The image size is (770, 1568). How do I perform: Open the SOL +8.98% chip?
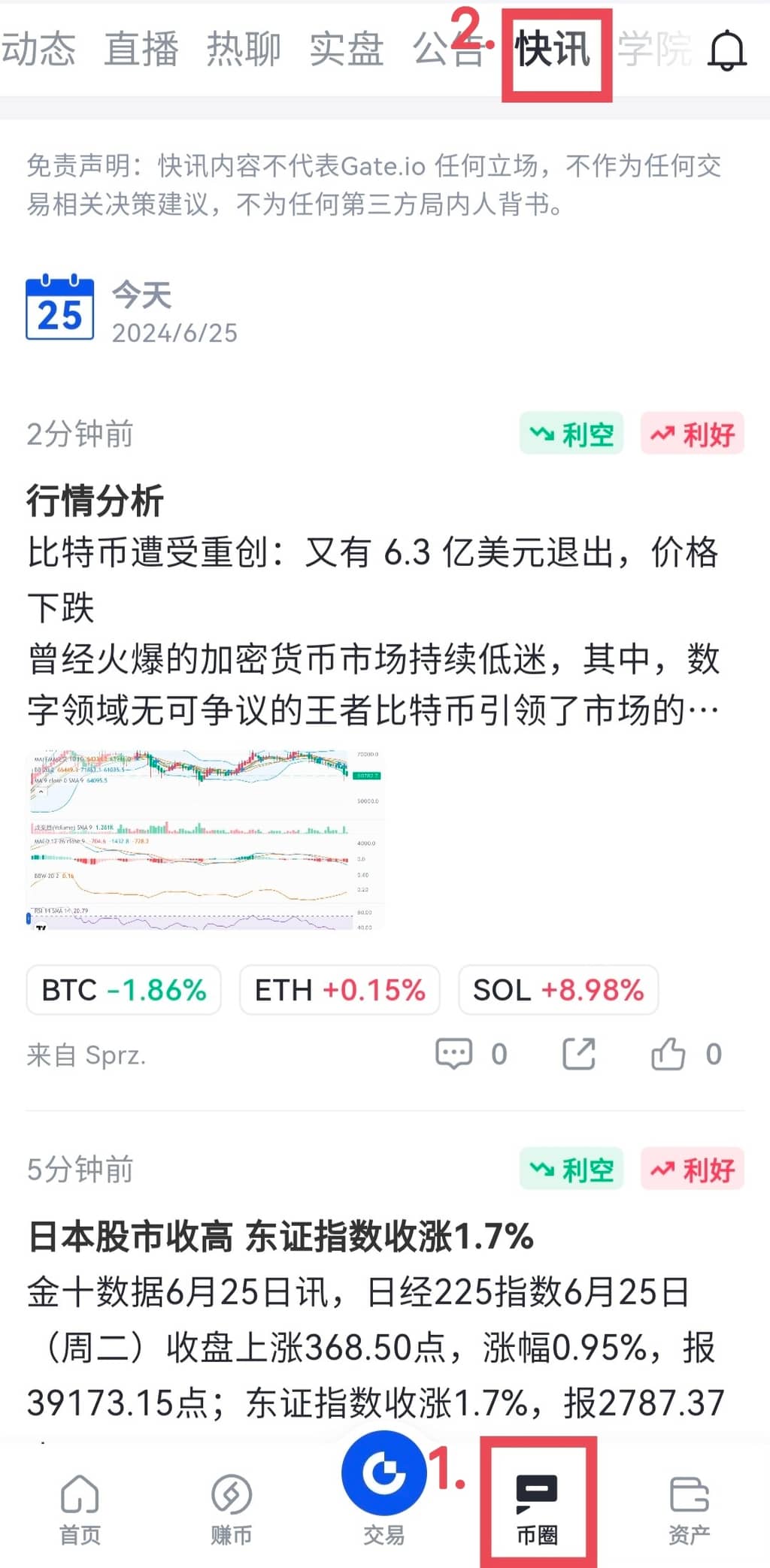coord(558,990)
